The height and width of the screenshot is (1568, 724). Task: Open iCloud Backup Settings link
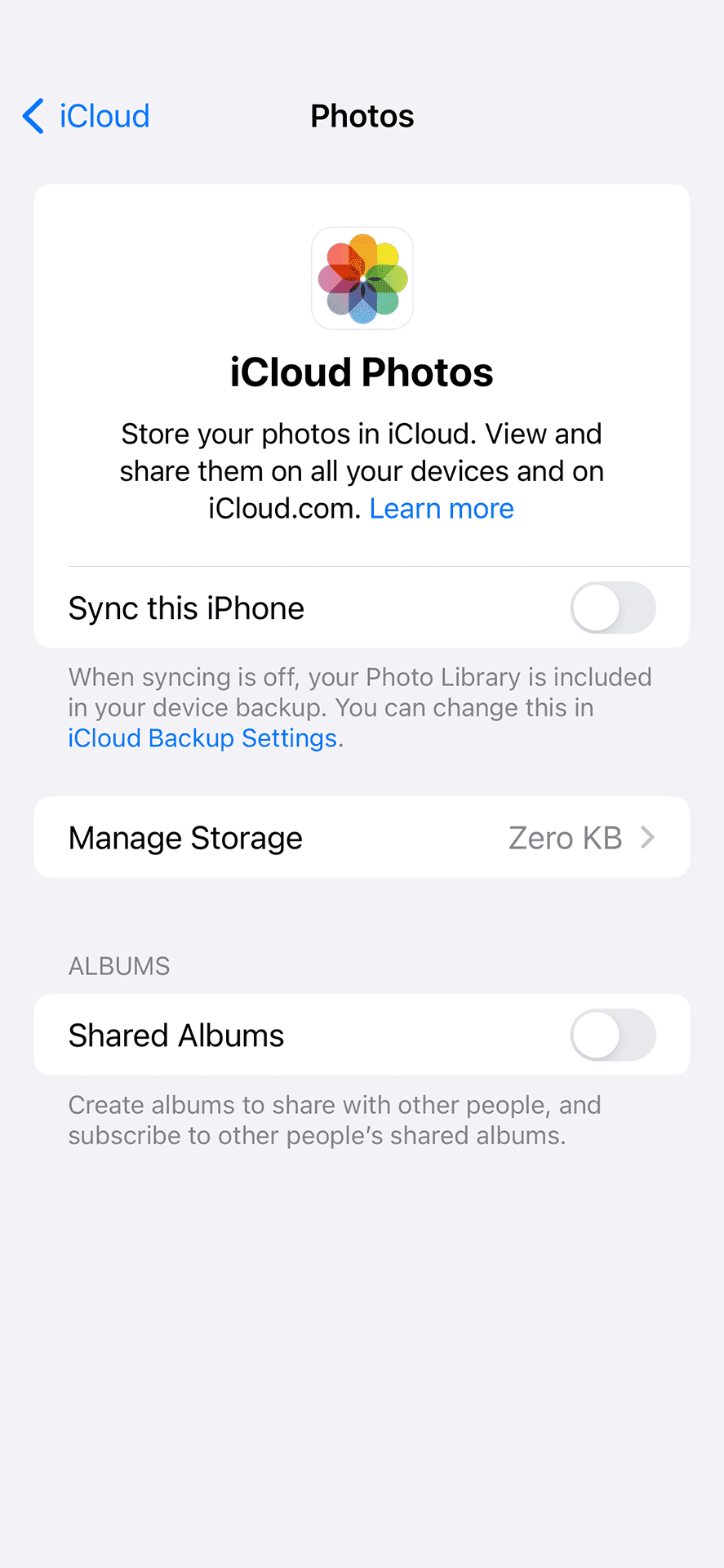[x=202, y=738]
